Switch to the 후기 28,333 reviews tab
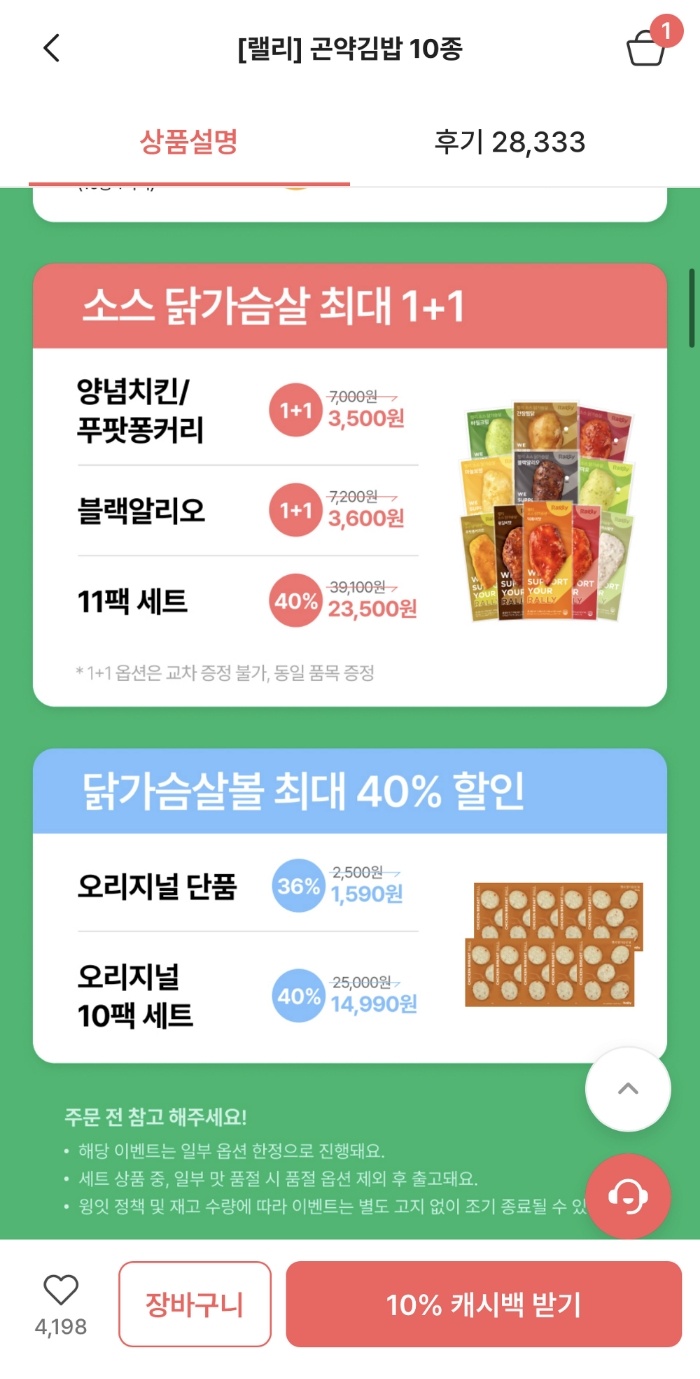The height and width of the screenshot is (1379, 700). 509,142
